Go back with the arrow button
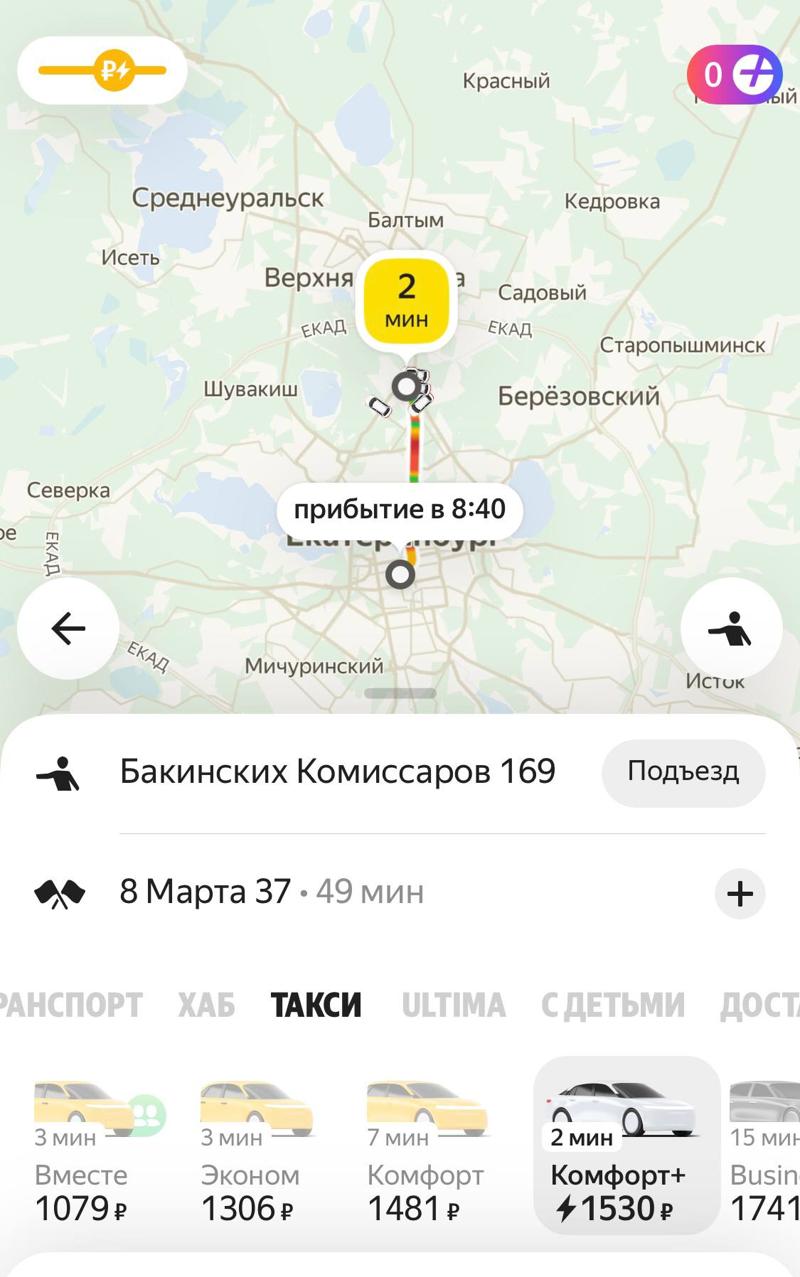The height and width of the screenshot is (1277, 800). 68,629
